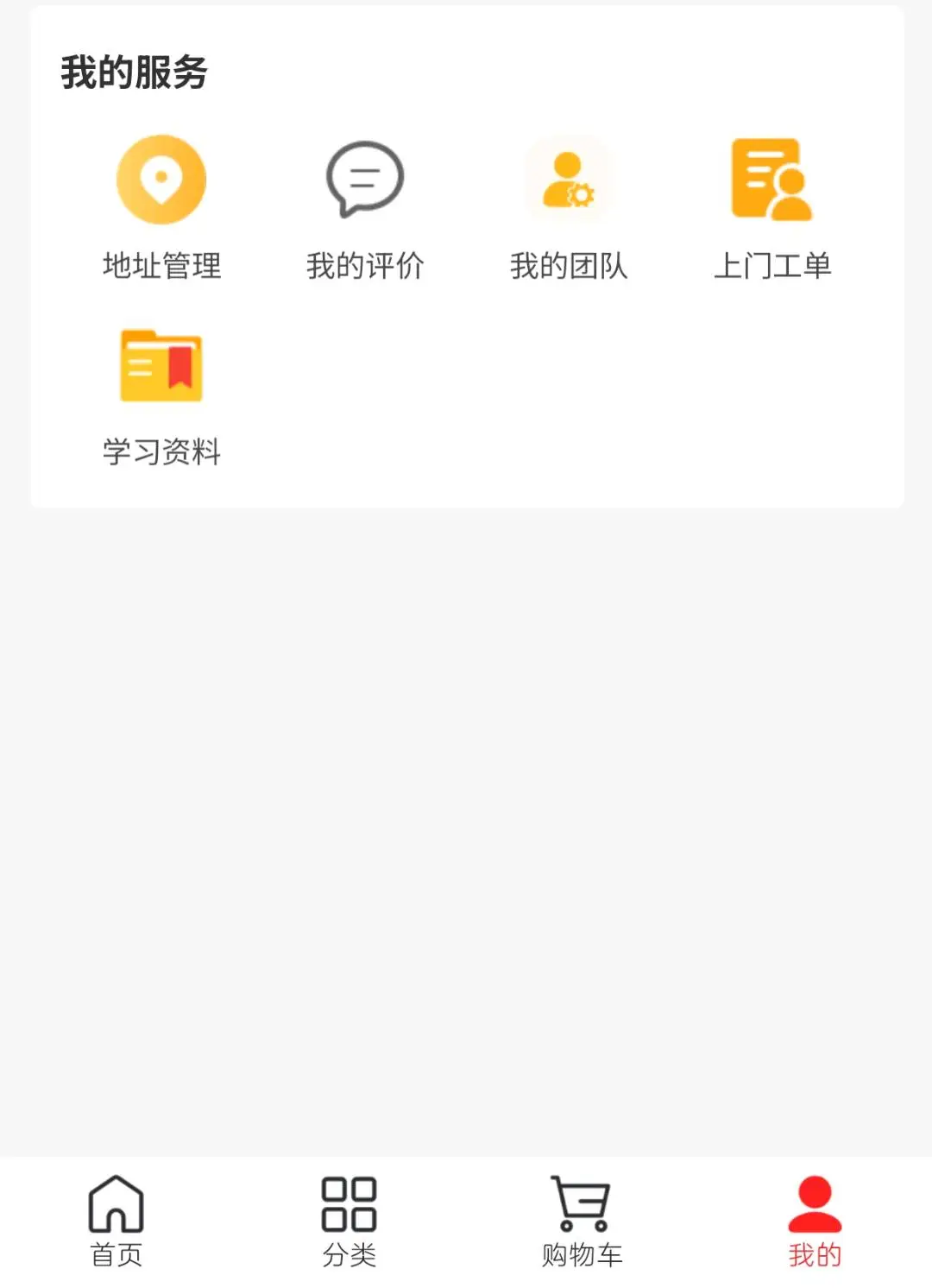Open 学习资料 by tapping its text
The image size is (932, 1288).
161,449
